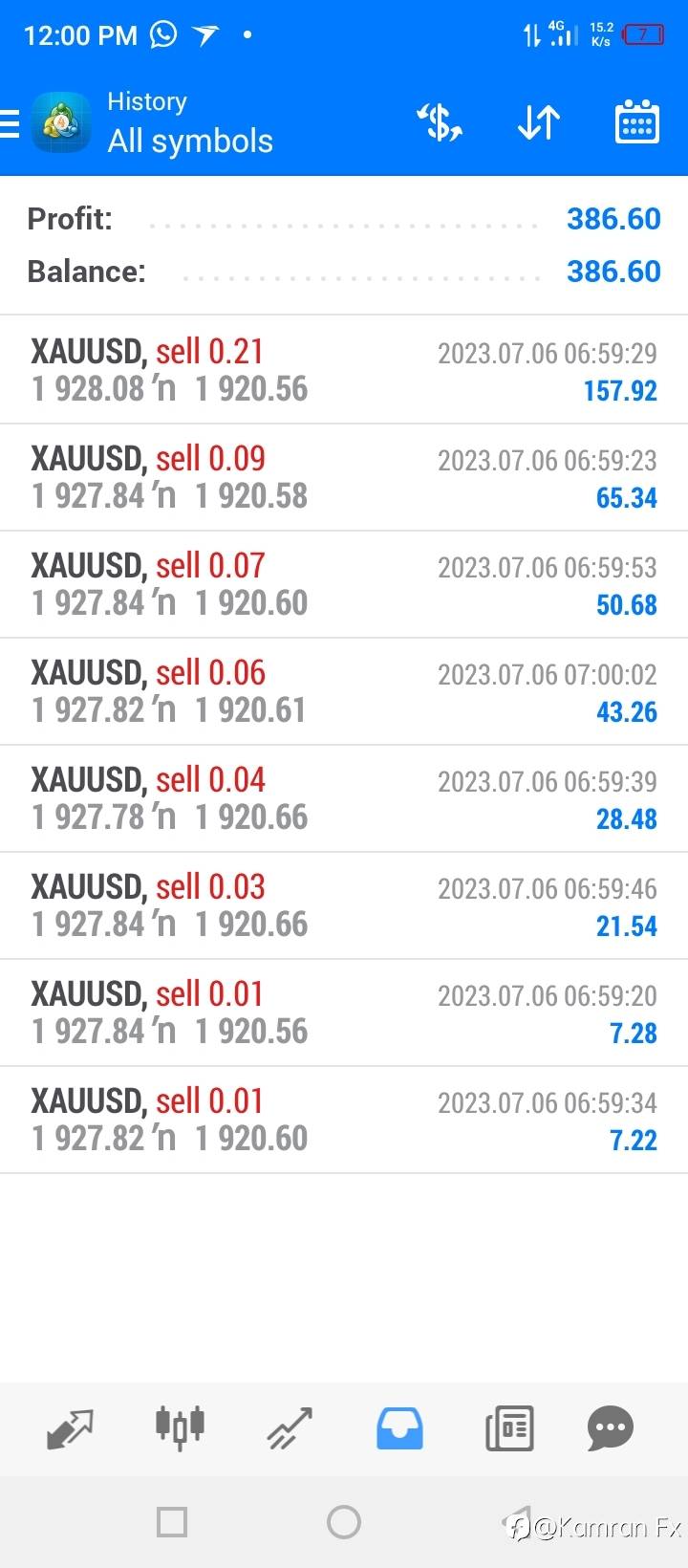688x1568 pixels.
Task: Change history sort order with arrows icon
Action: pos(538,123)
